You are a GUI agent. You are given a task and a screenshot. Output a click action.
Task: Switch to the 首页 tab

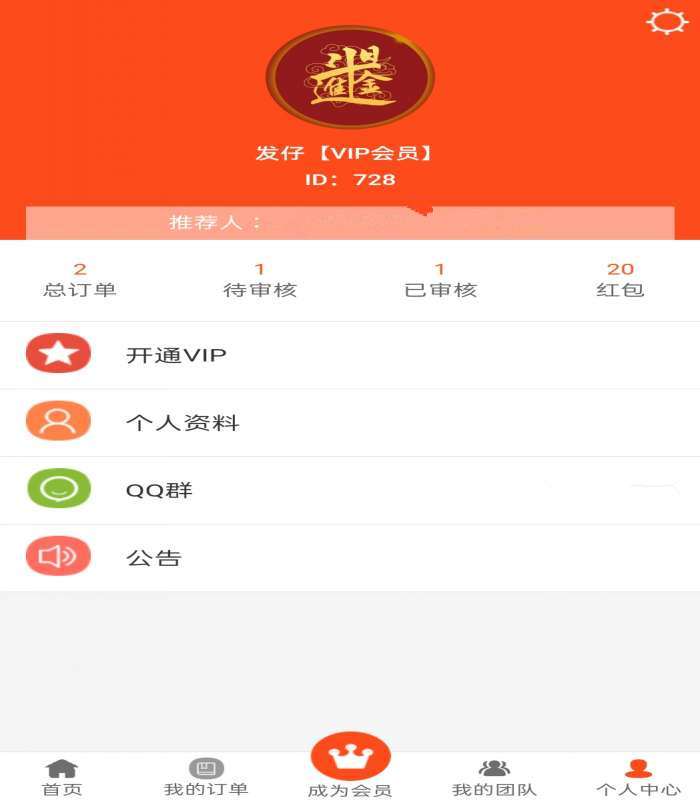tap(62, 777)
